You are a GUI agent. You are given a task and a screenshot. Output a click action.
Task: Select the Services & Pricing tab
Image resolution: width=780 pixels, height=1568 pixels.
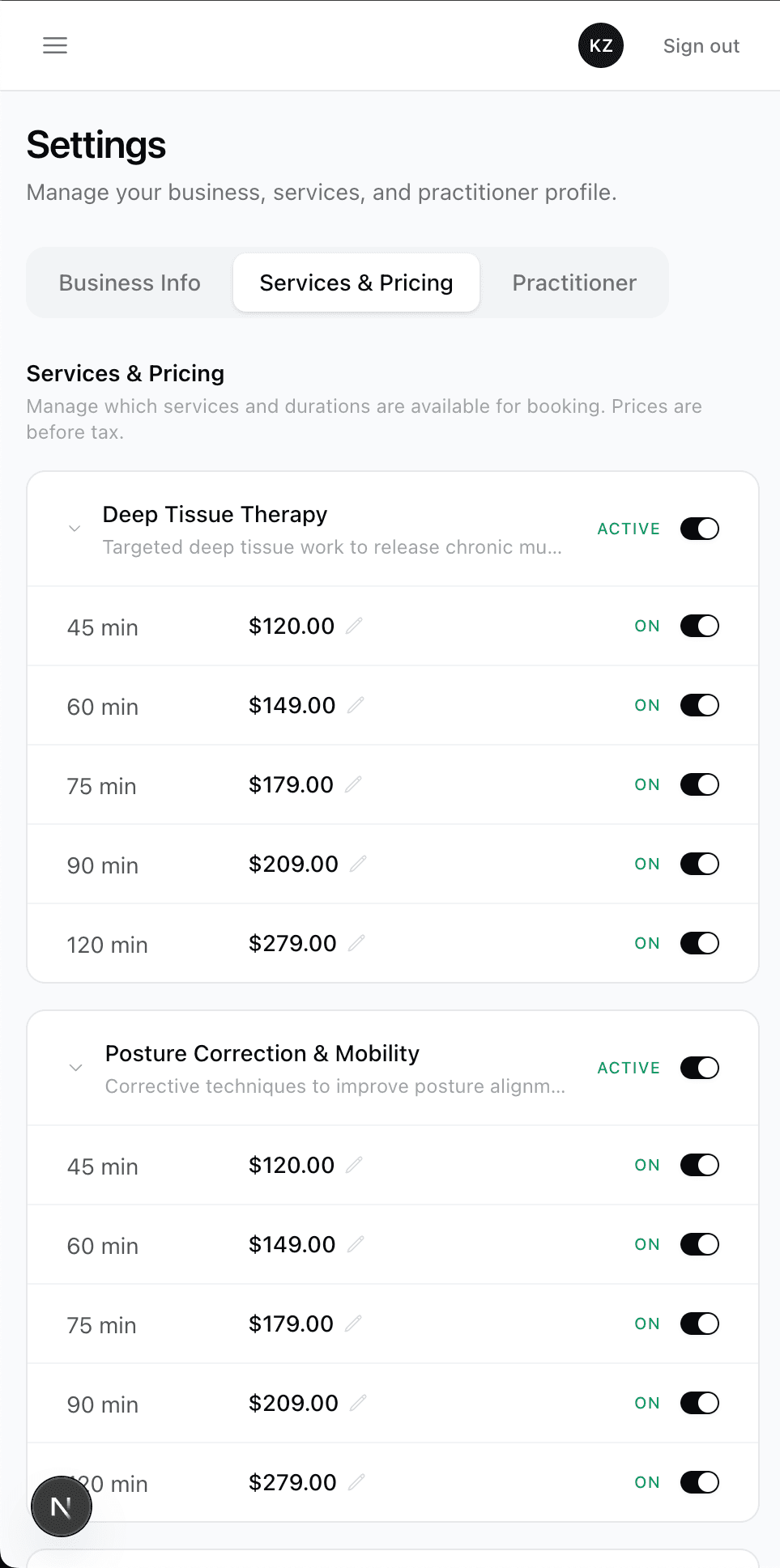356,283
